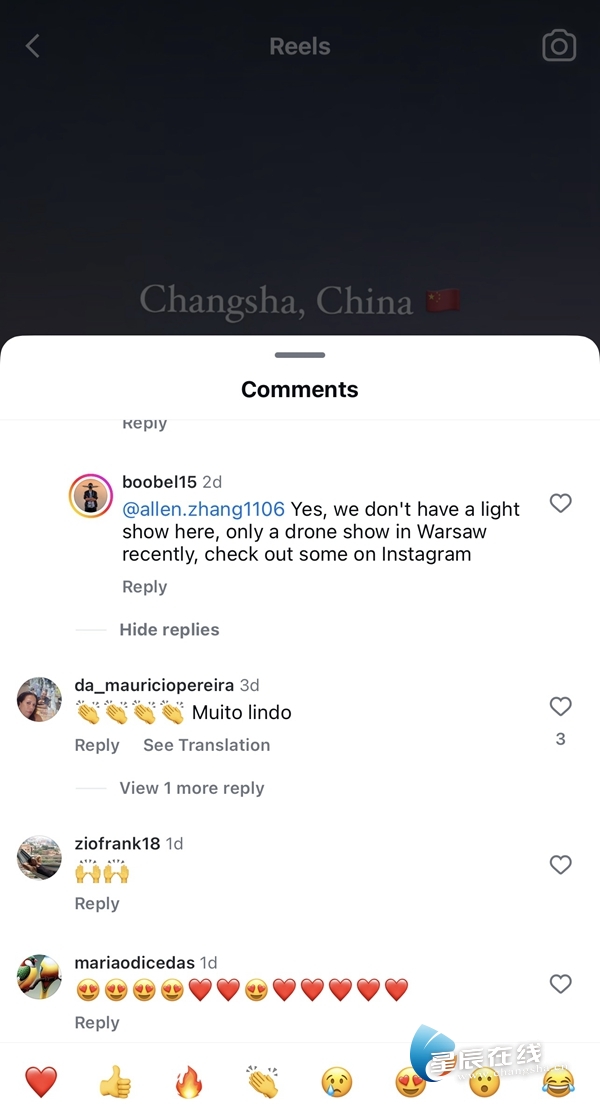Insert the fire emoji
Screen dimensions: 600x1112
point(189,1081)
